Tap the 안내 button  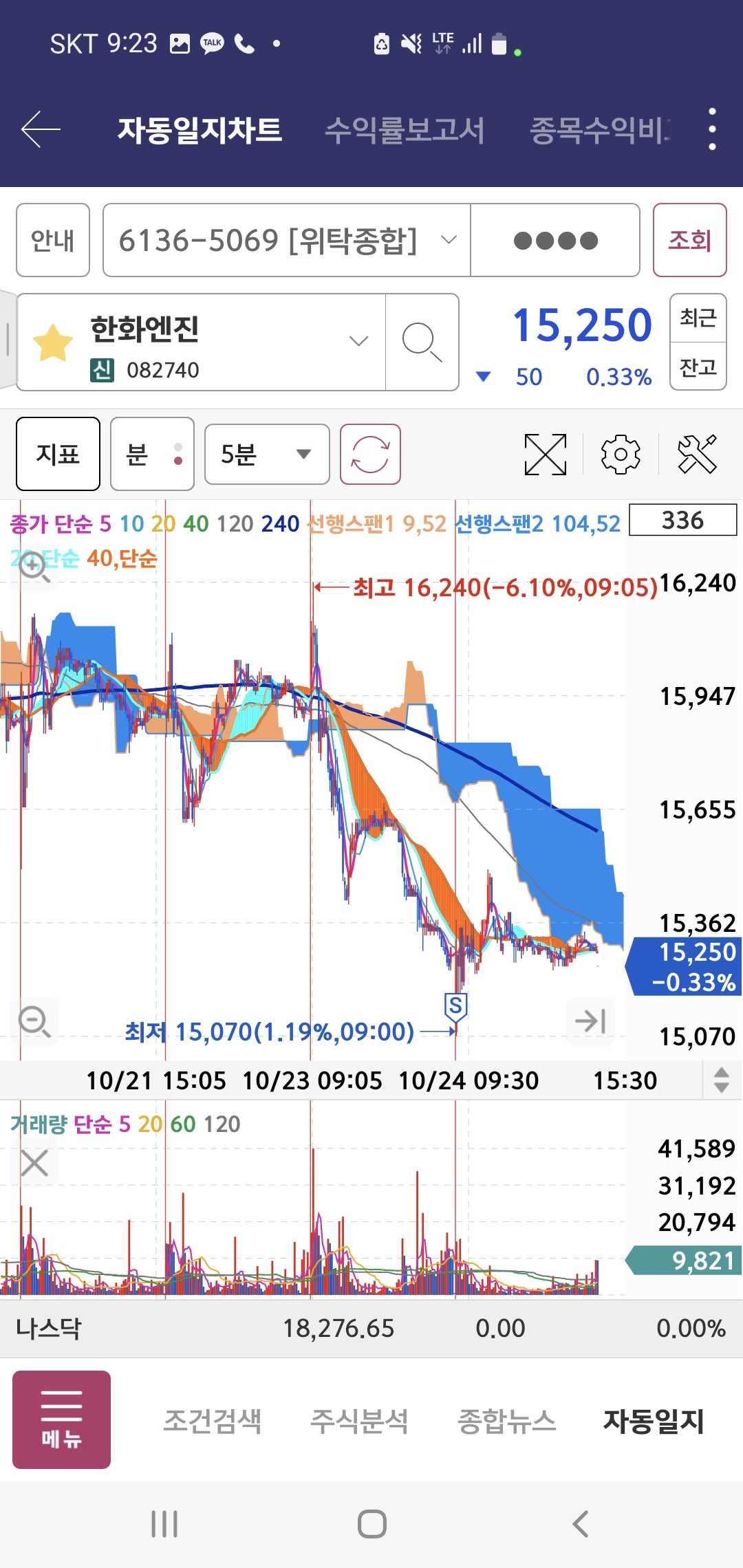click(53, 240)
